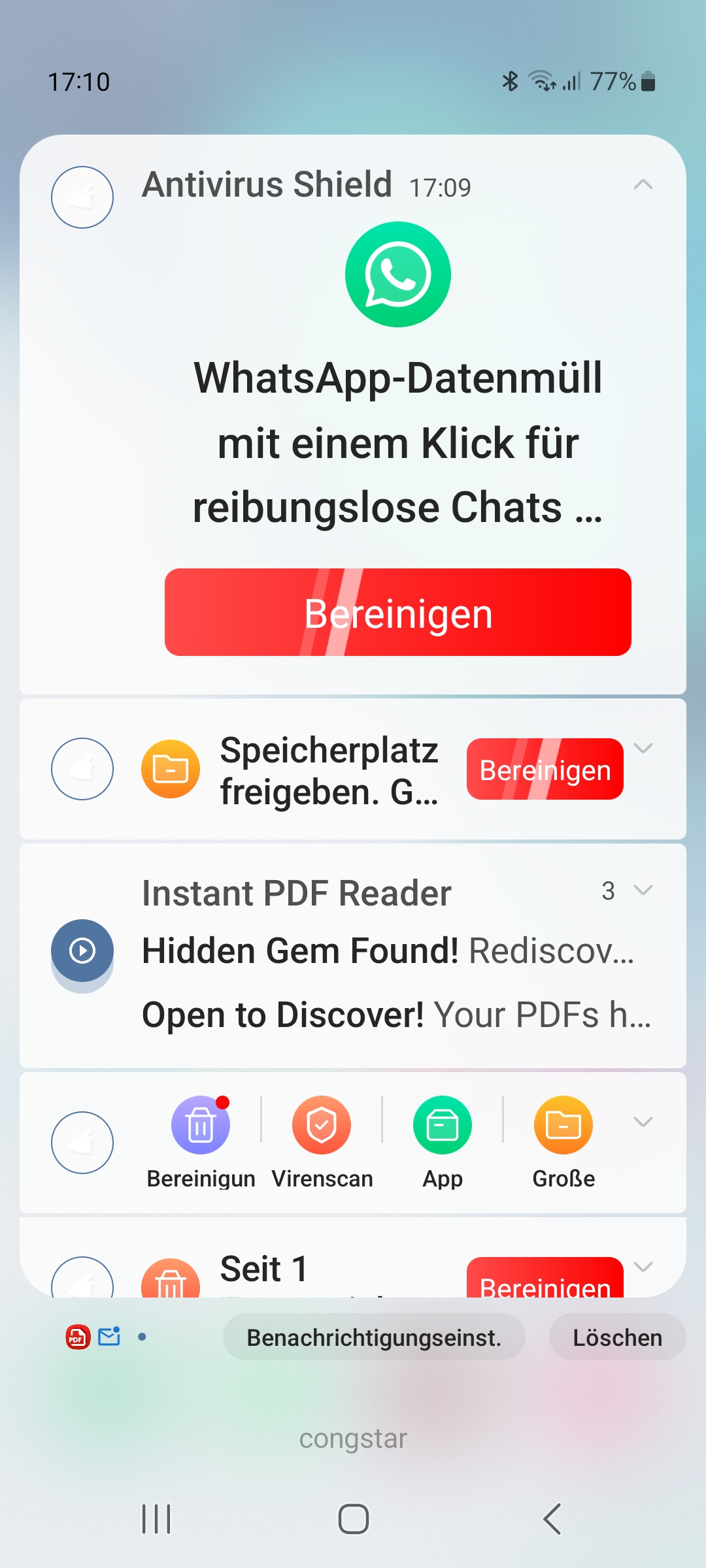Open the Hidden Gem Found notification
The image size is (706, 1568).
pos(388,951)
